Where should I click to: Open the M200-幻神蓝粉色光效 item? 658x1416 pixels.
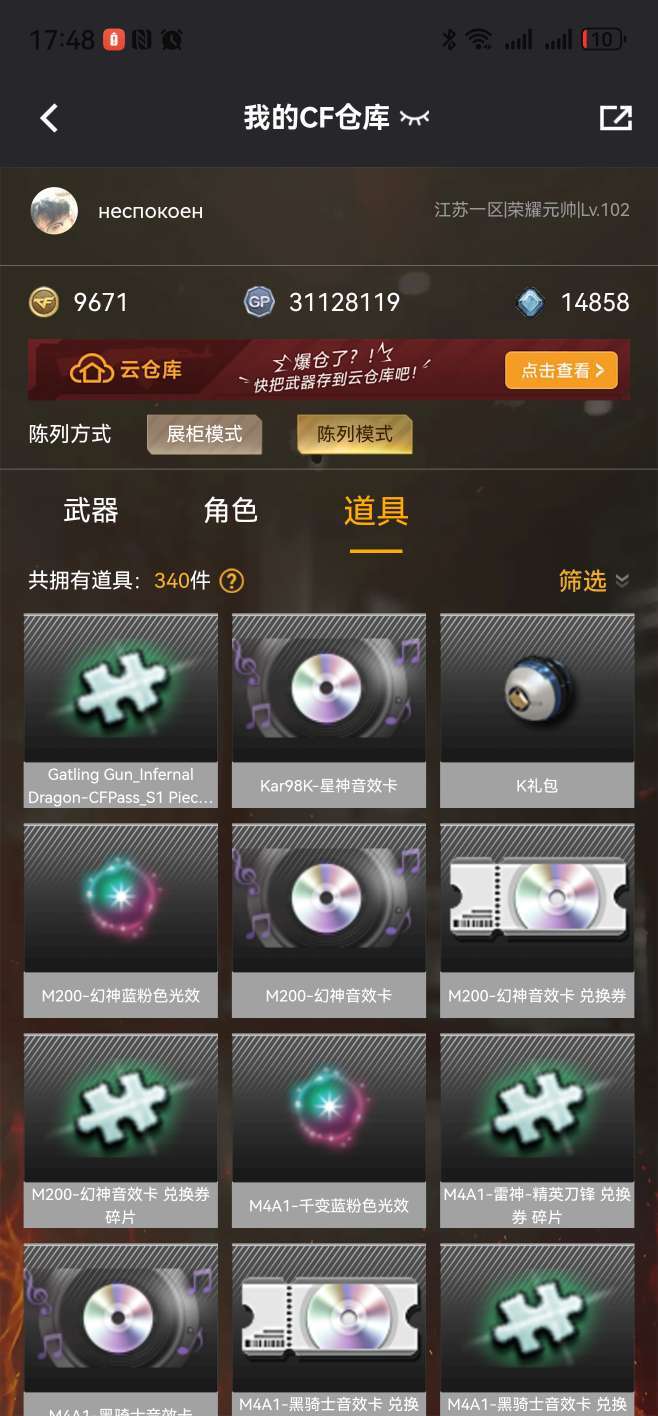[x=120, y=920]
